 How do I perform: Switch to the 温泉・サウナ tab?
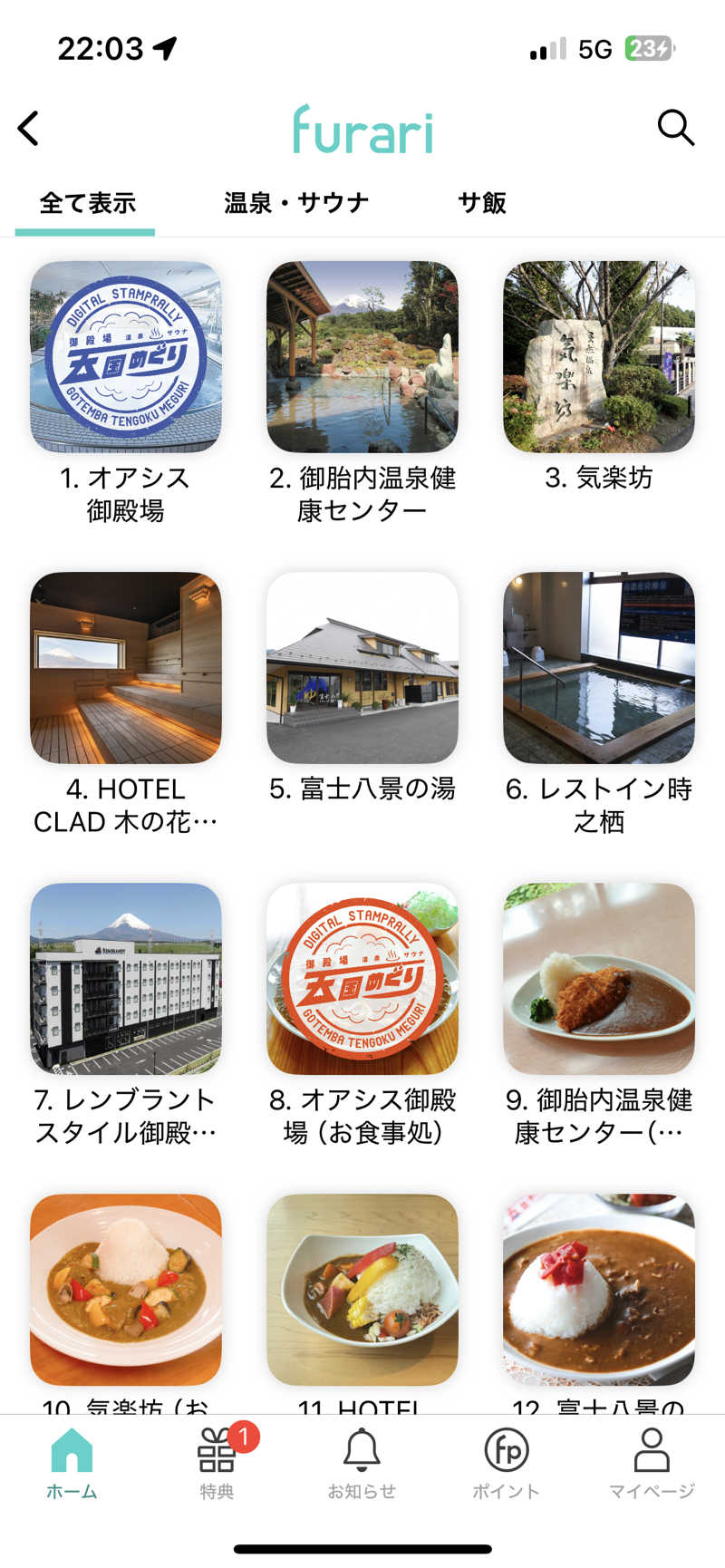[296, 202]
